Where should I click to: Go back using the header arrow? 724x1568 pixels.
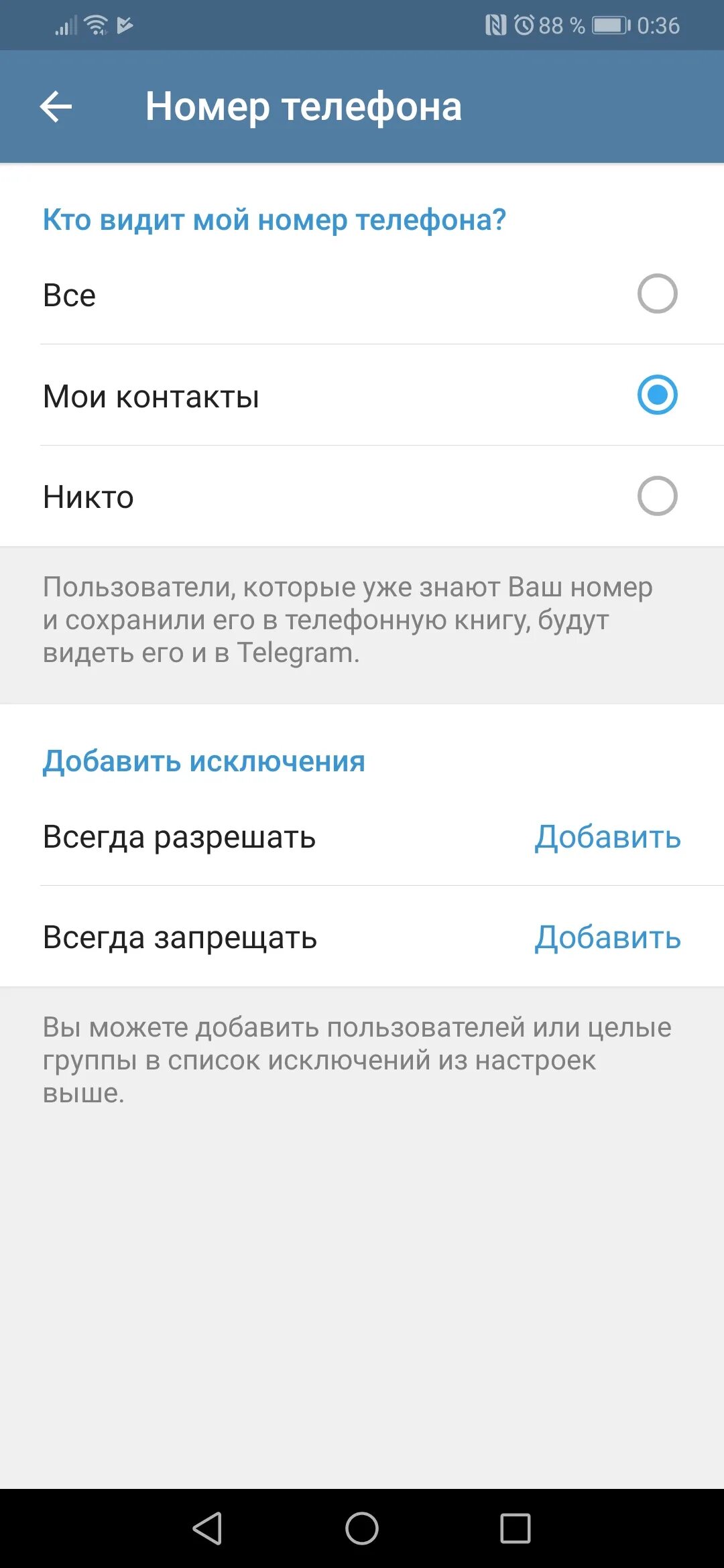click(x=56, y=107)
